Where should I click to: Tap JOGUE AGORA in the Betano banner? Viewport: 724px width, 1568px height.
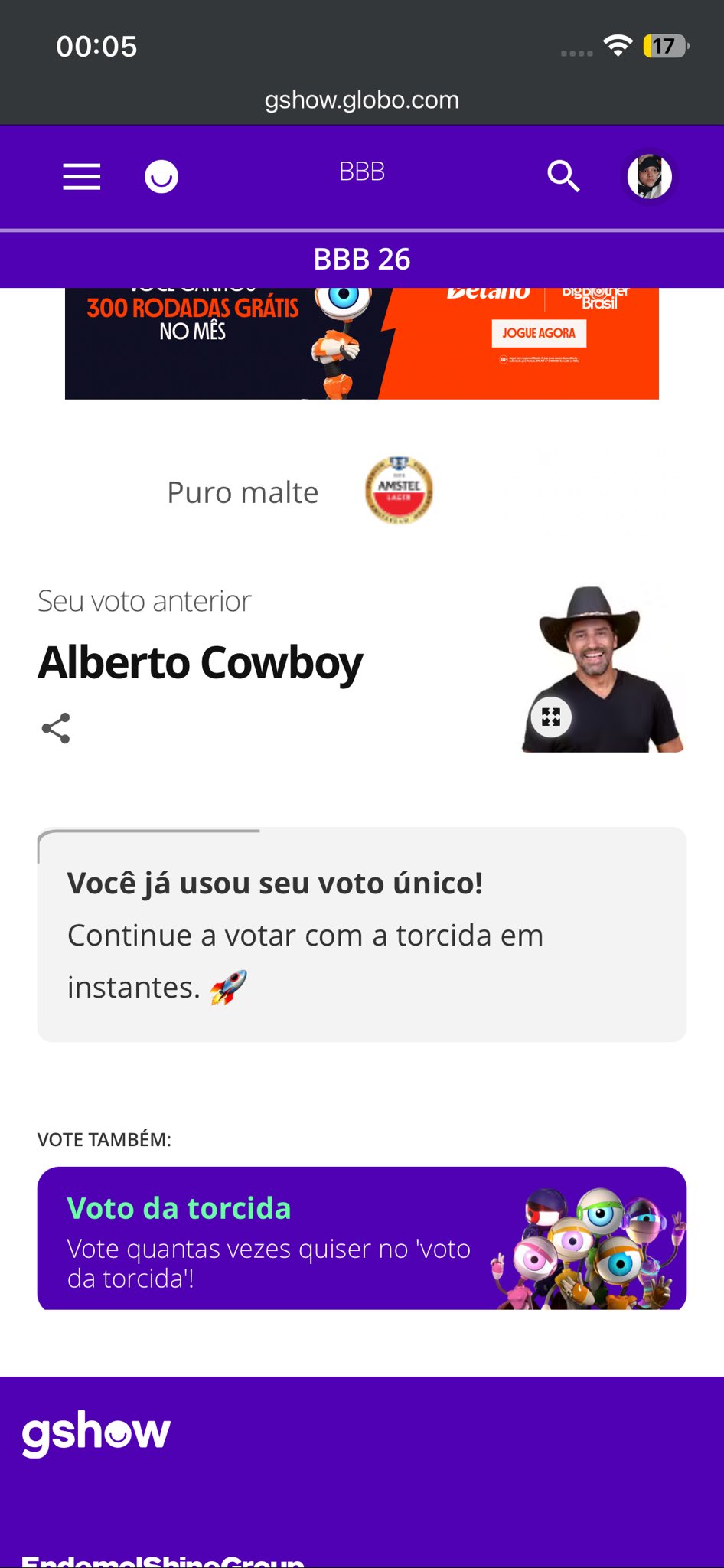[539, 333]
